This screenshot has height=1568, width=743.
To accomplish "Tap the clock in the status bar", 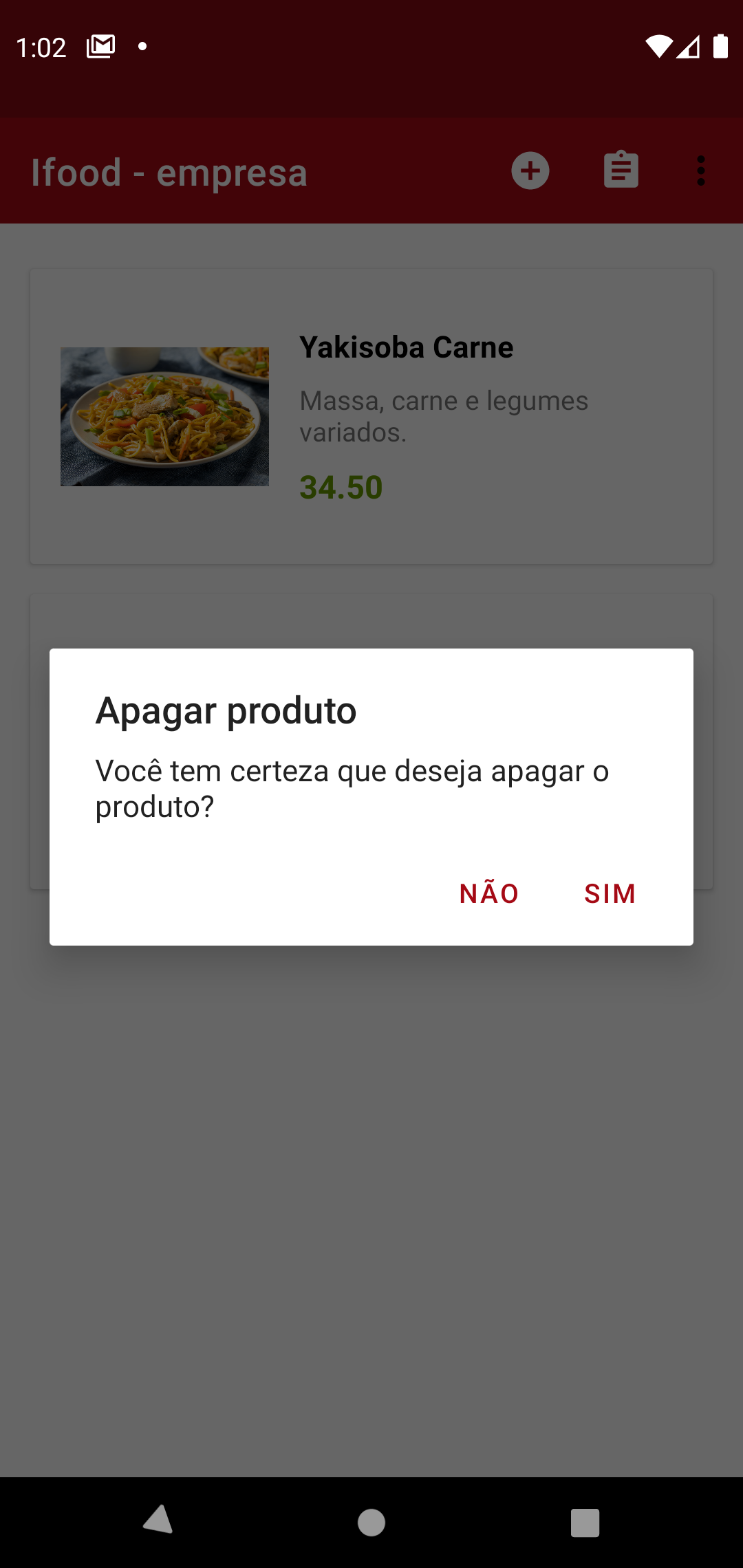I will 43,46.
